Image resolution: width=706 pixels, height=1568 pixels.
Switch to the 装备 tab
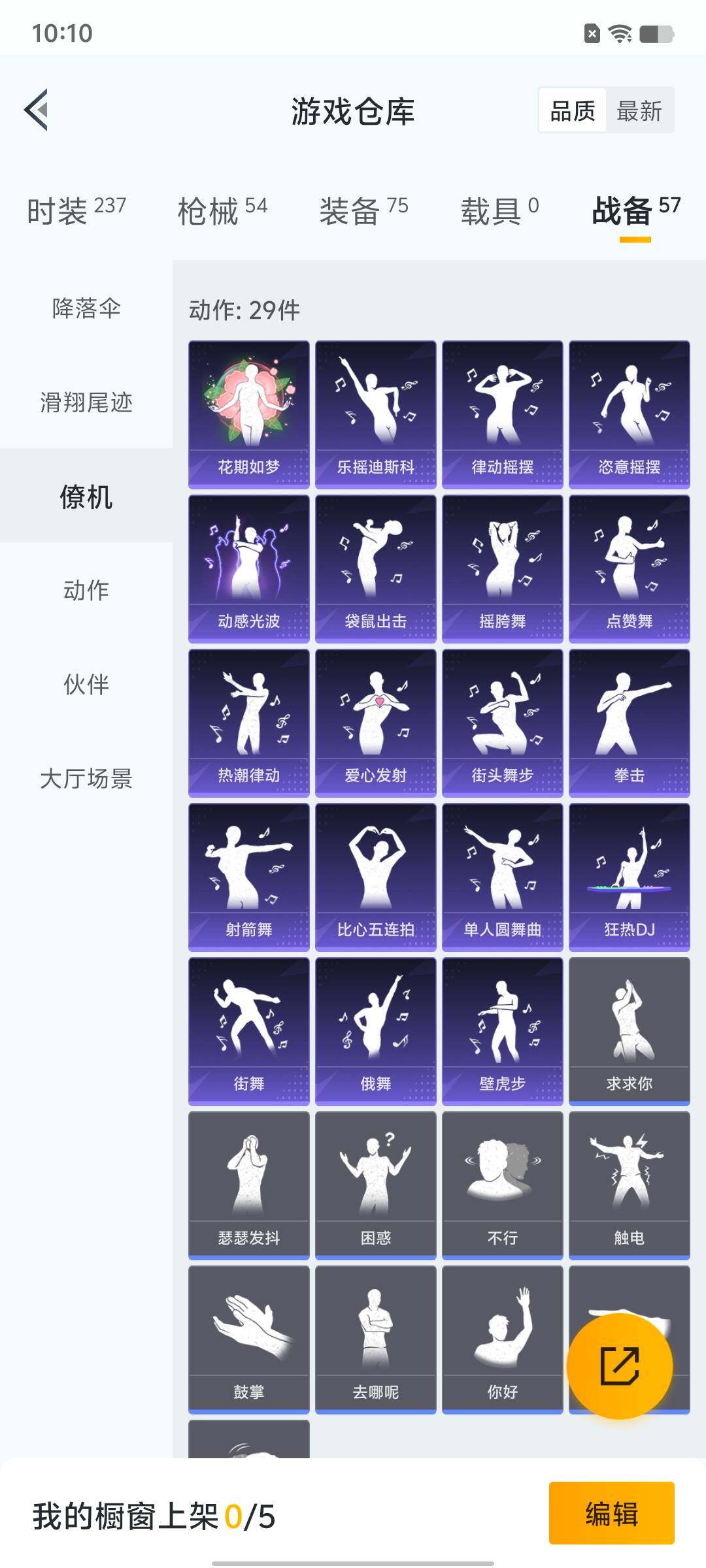pos(363,210)
